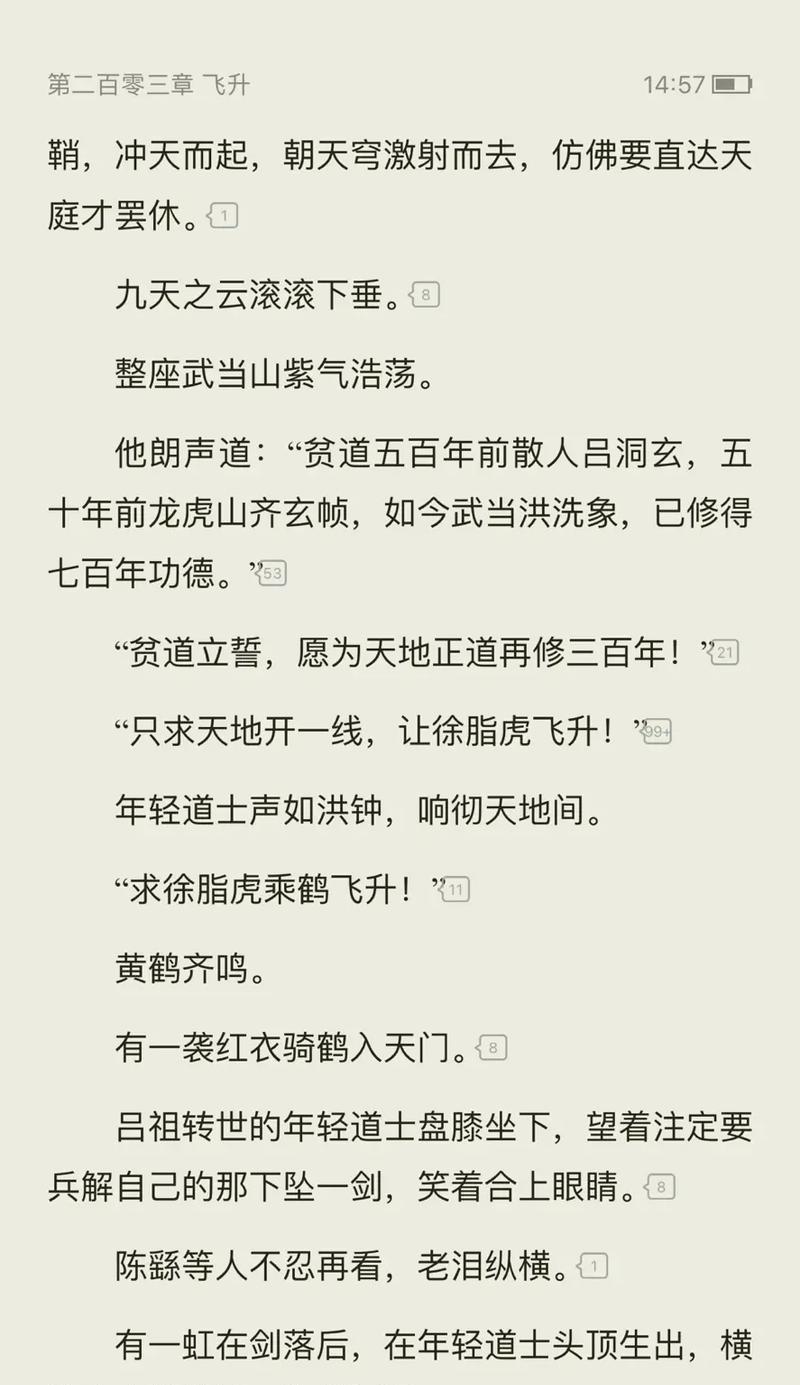Open the 8 comments after 九天之云滚滚下垂
The width and height of the screenshot is (800, 1385).
425,295
